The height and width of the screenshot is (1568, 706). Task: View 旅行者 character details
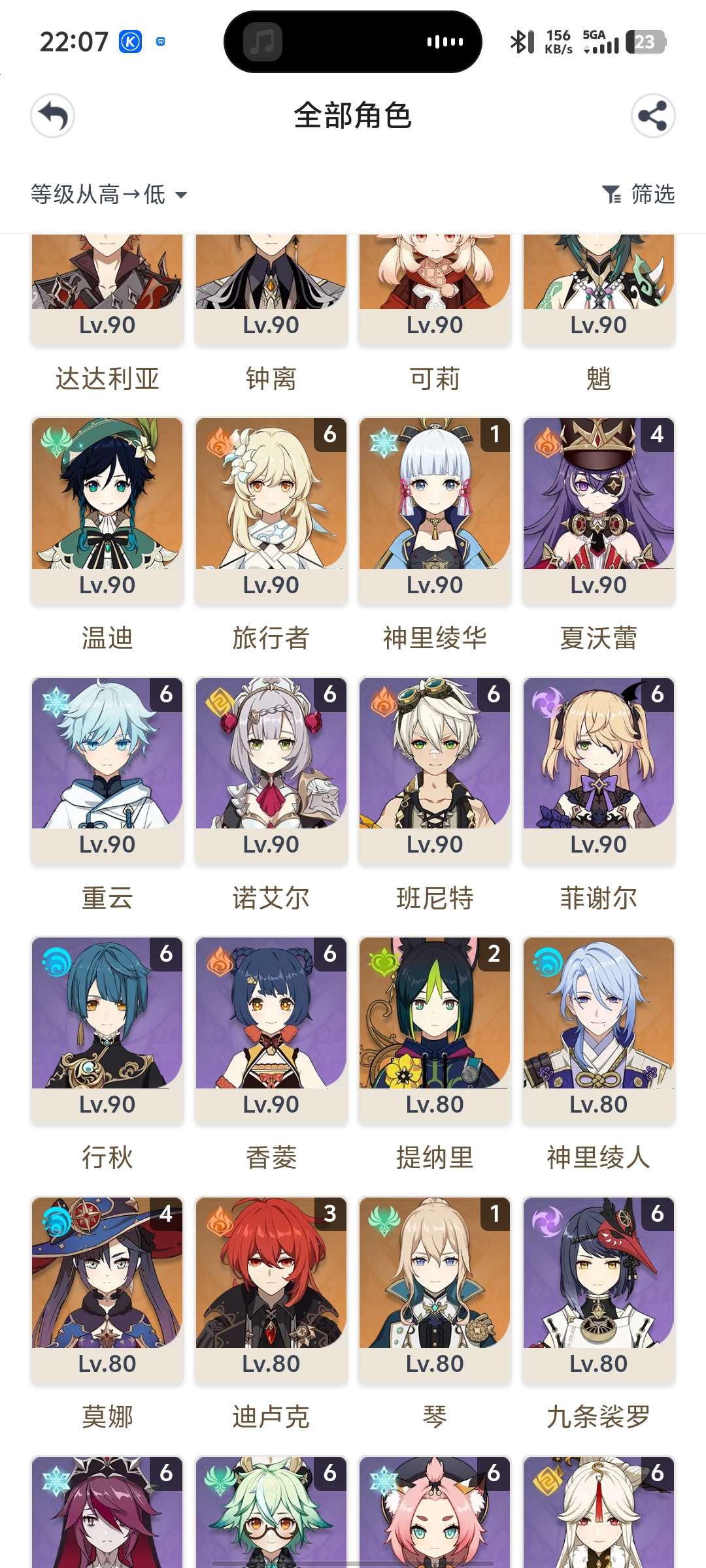click(x=271, y=511)
